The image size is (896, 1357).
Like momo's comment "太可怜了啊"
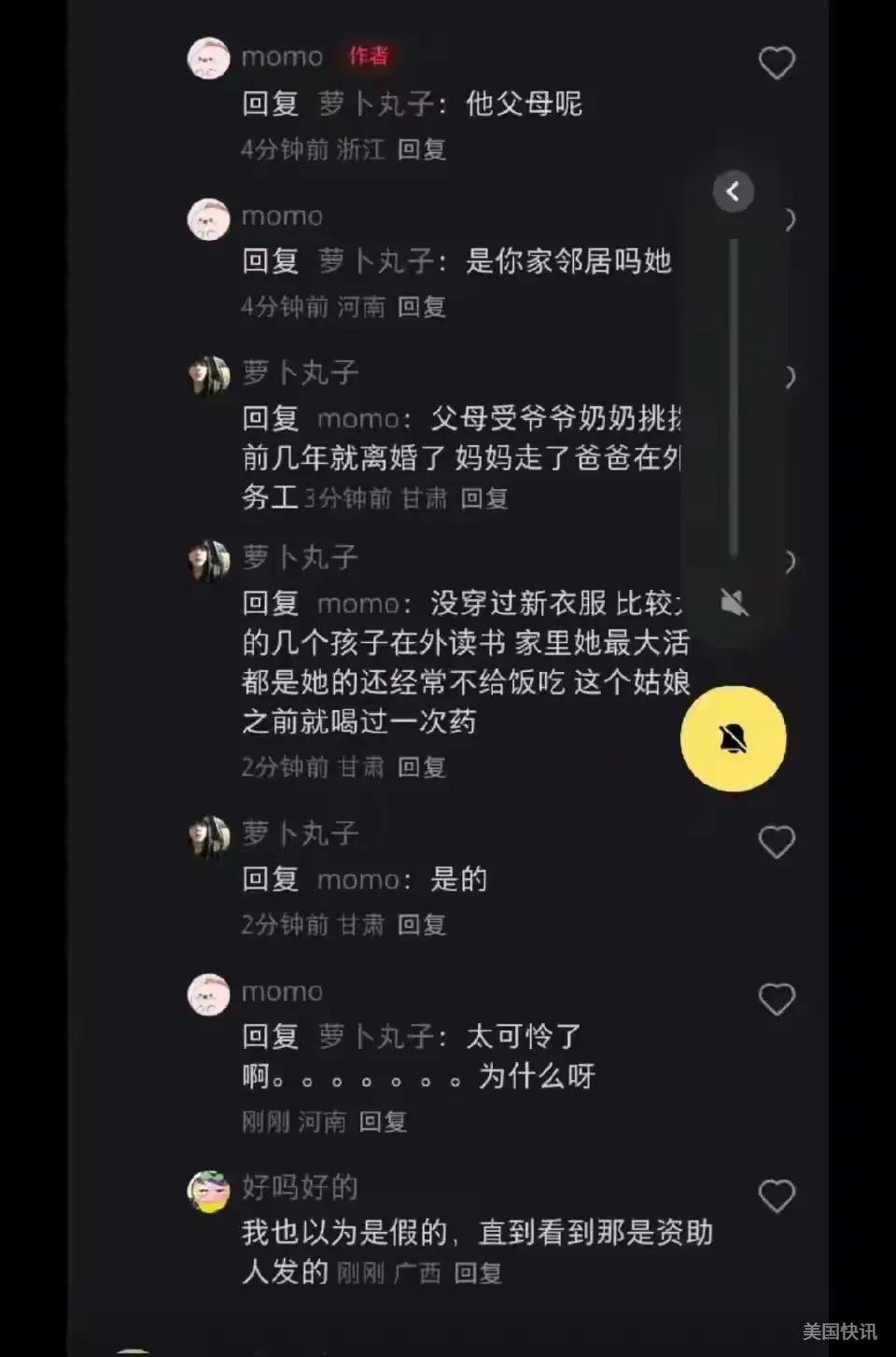click(x=776, y=1000)
